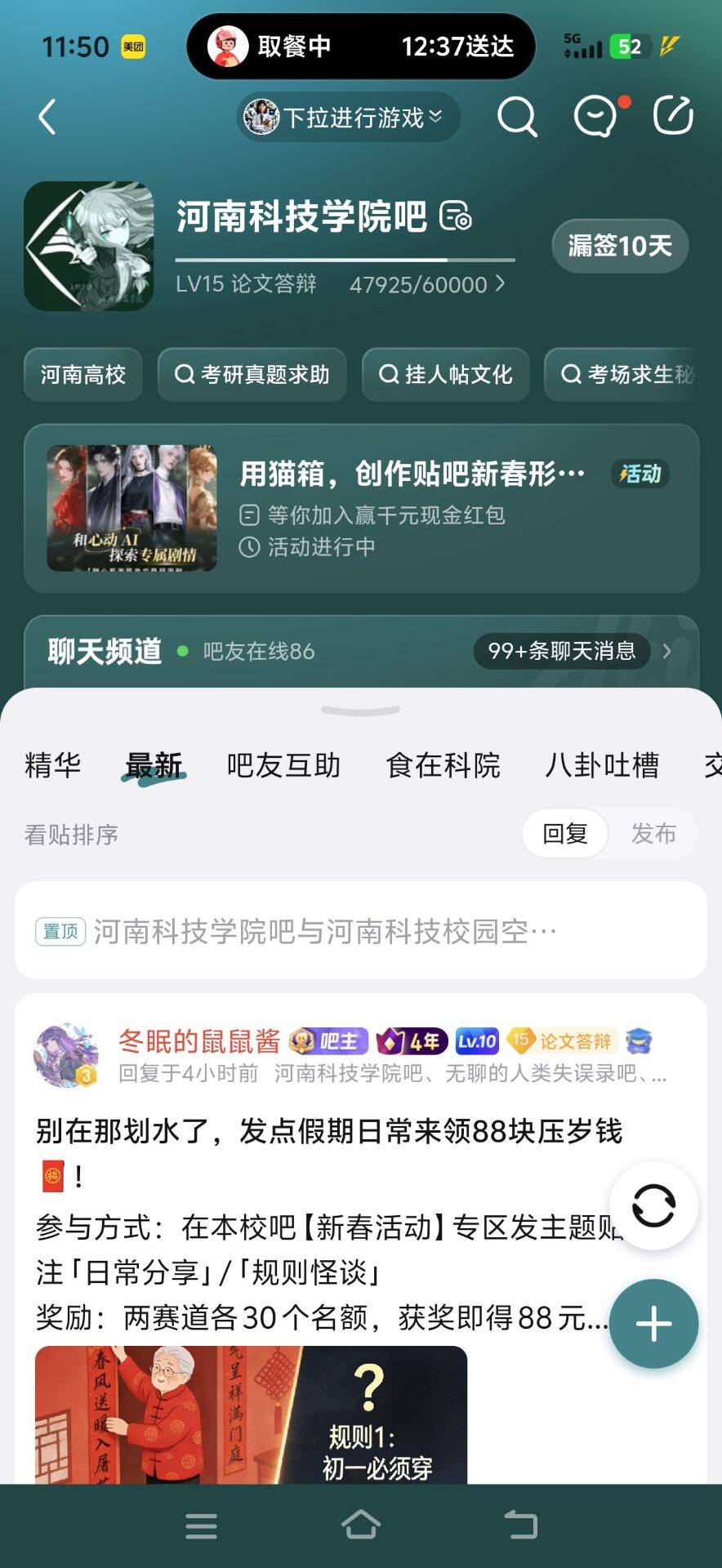The image size is (722, 1568).
Task: Create a new post with the plus button
Action: [x=653, y=1324]
